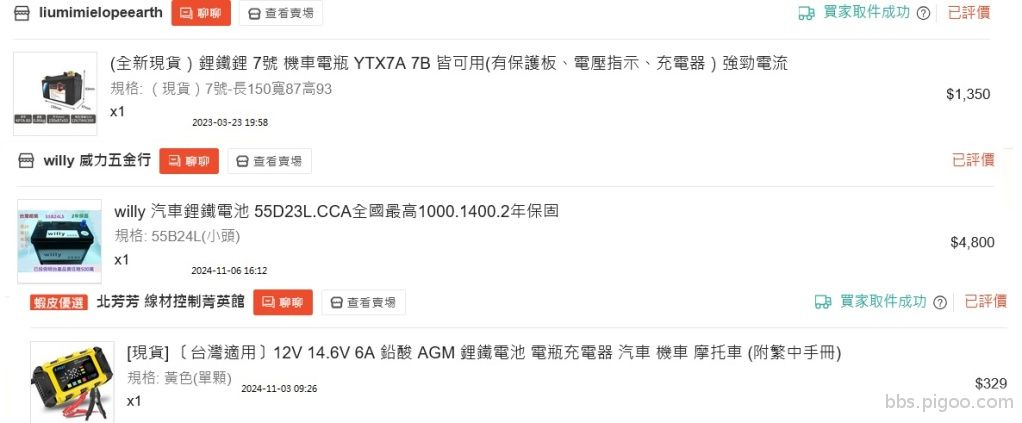The width and height of the screenshot is (1022, 423).
Task: Chat with seller liumimielopeearth
Action: pos(201,13)
